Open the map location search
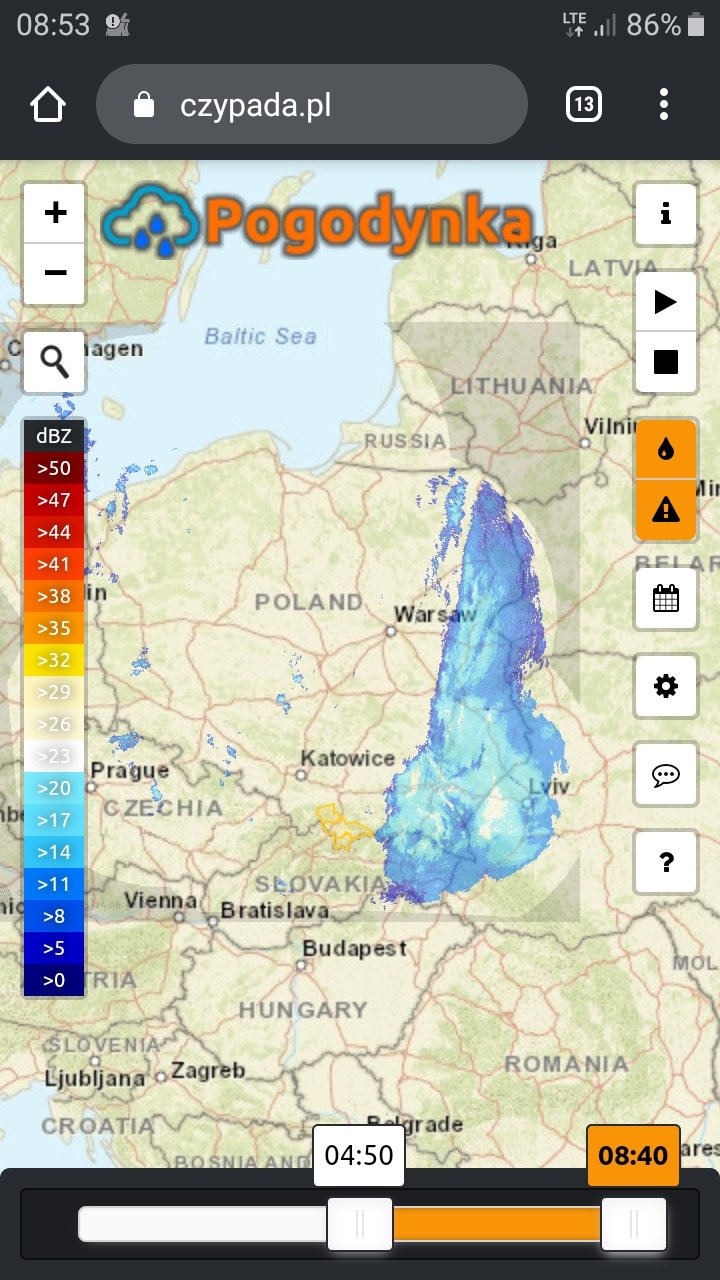Image resolution: width=720 pixels, height=1280 pixels. [55, 361]
